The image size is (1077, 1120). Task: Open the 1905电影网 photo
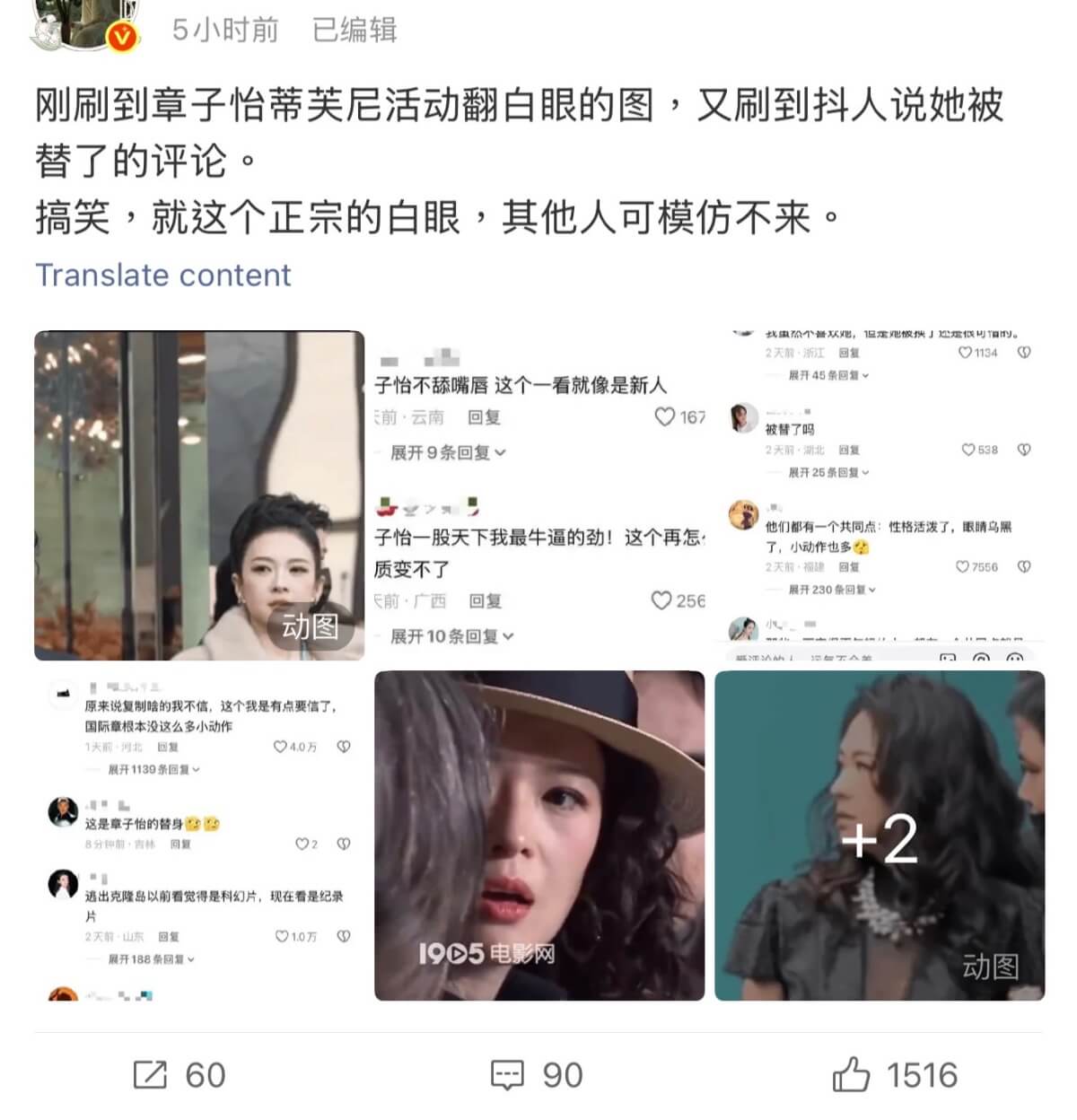click(x=539, y=836)
